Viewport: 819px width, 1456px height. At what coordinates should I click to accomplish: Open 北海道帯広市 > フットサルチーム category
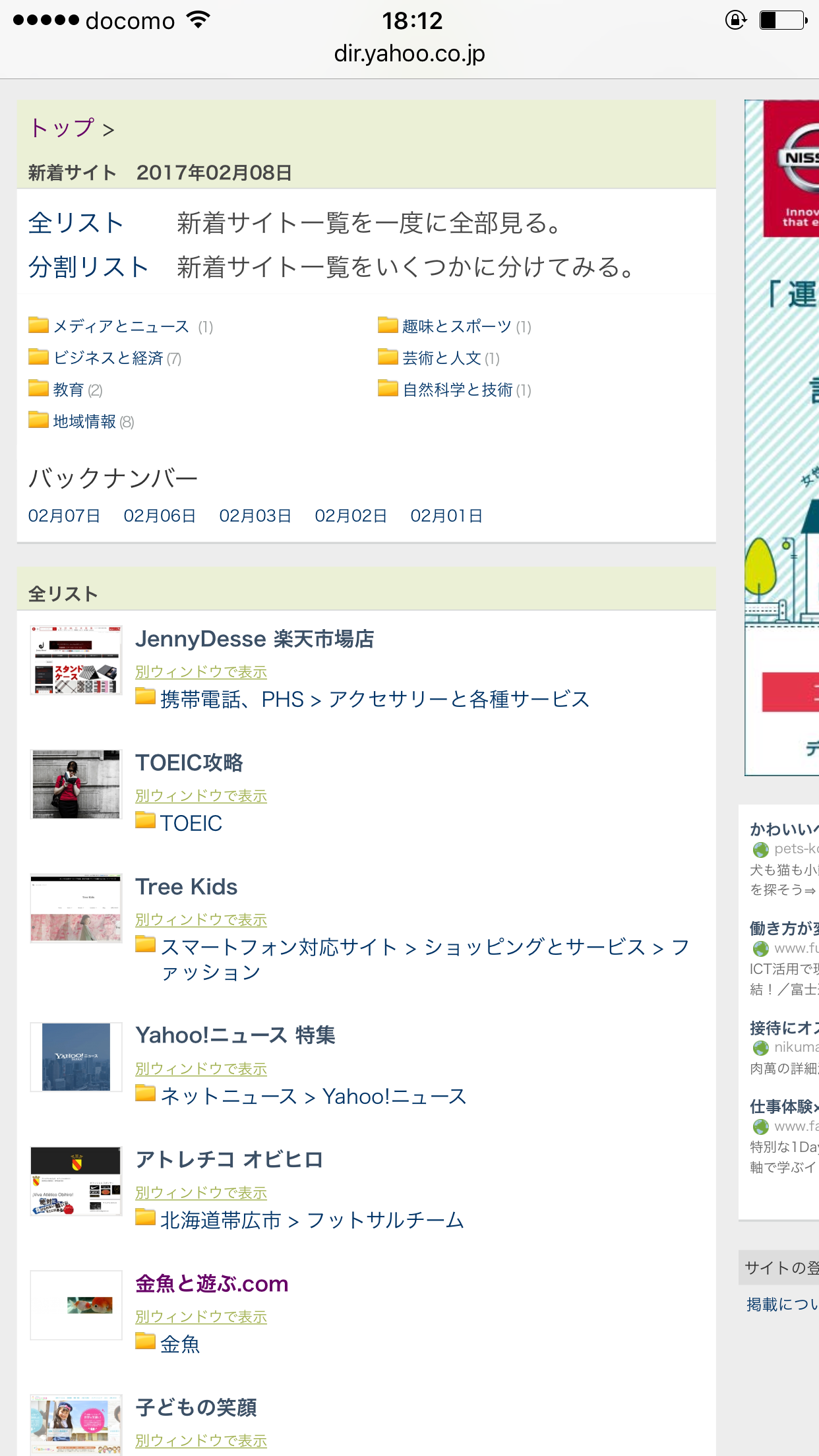pyautogui.click(x=312, y=1221)
